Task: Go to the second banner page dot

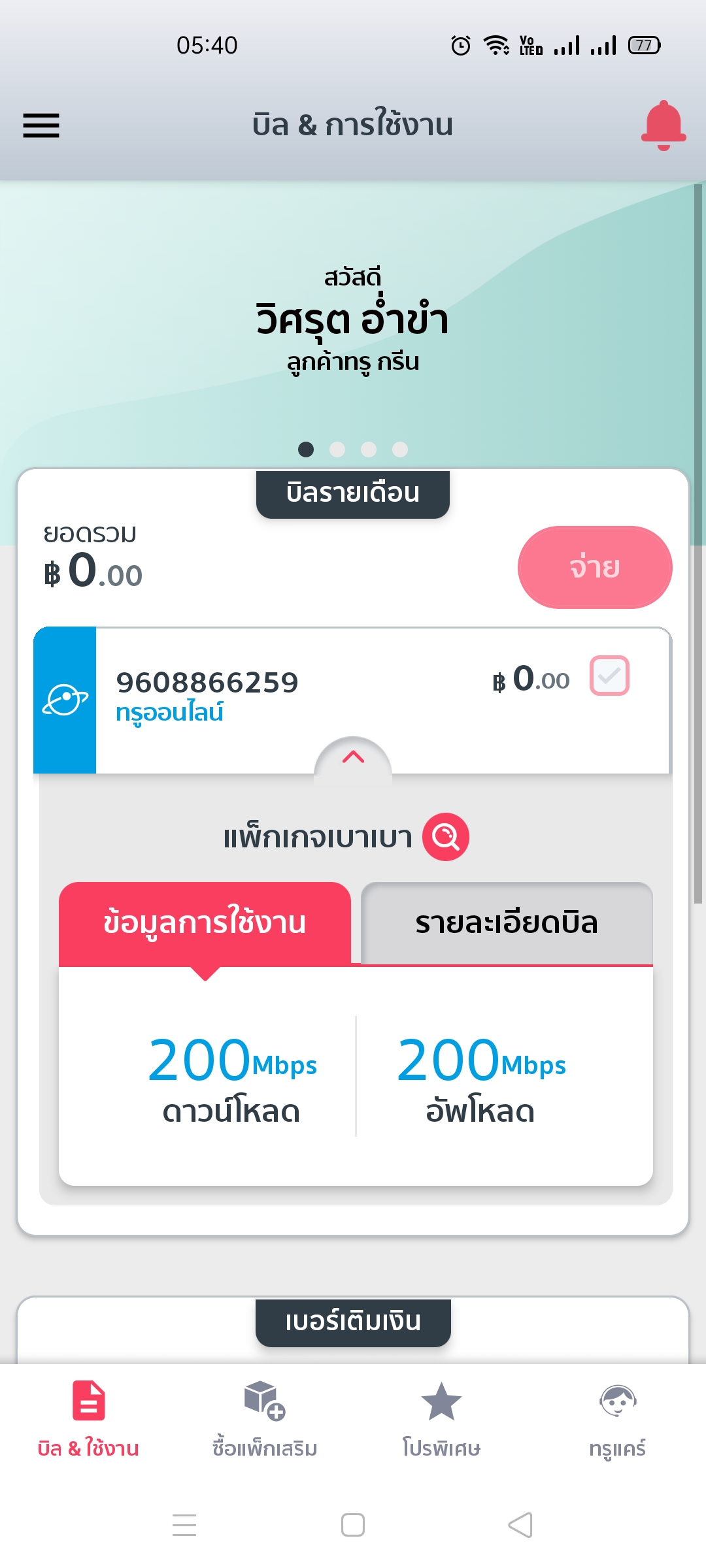Action: tap(337, 449)
